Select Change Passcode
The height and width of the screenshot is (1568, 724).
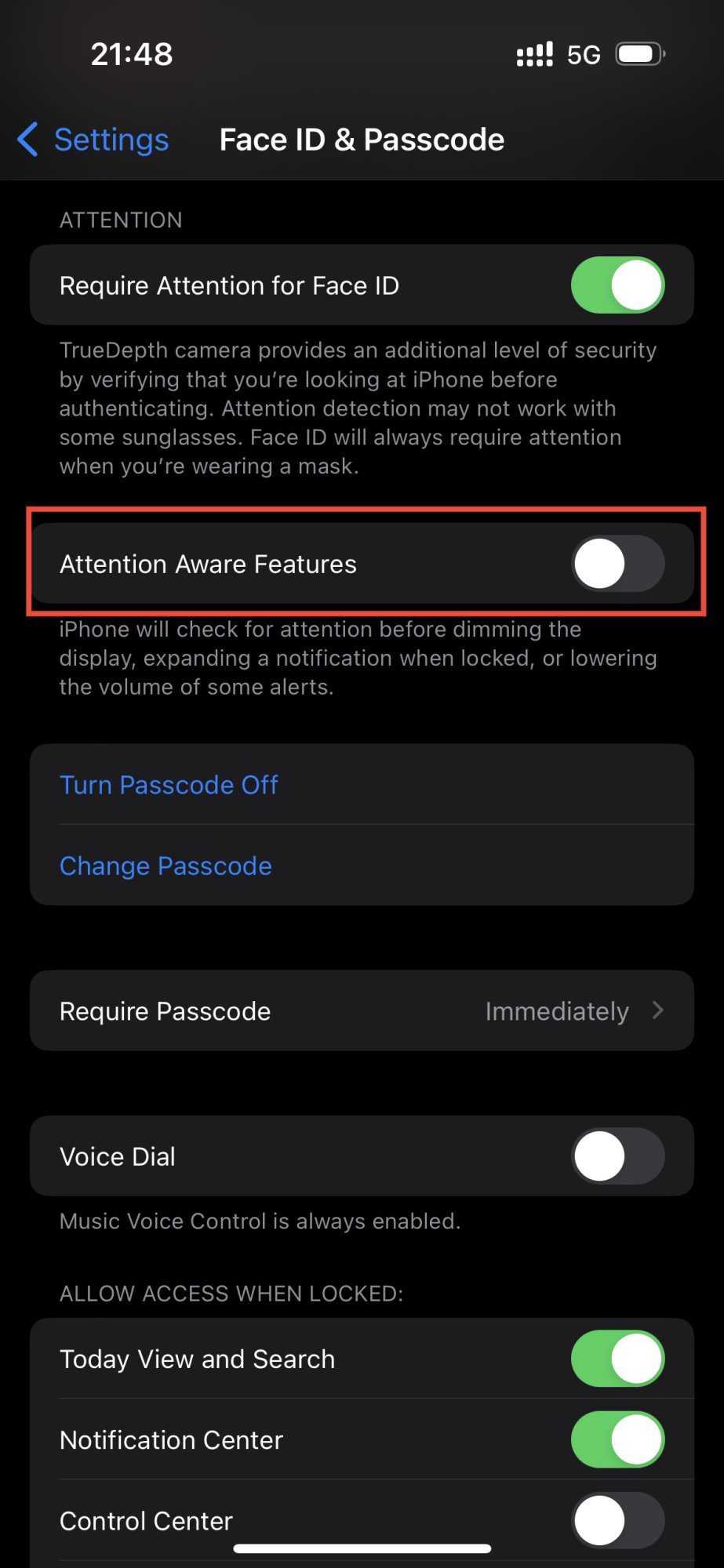point(166,866)
